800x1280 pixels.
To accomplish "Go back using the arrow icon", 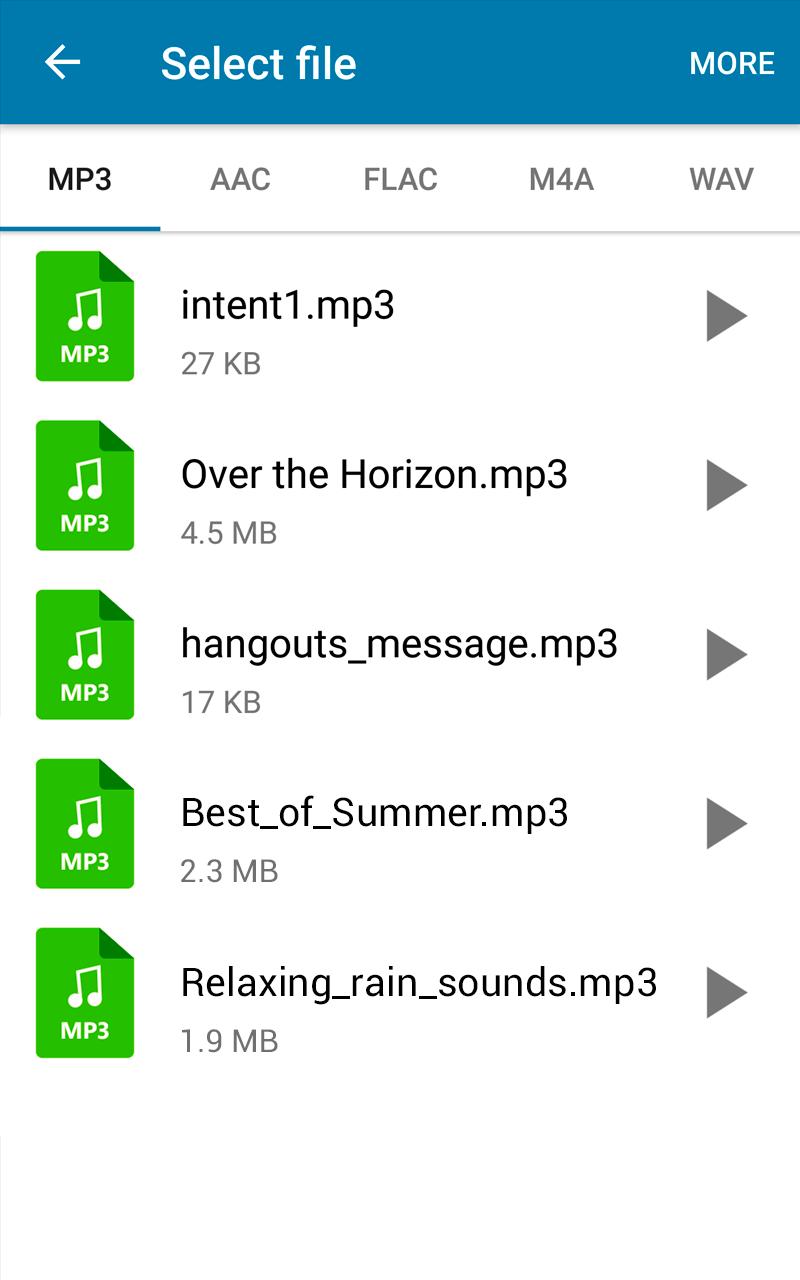I will pyautogui.click(x=62, y=63).
